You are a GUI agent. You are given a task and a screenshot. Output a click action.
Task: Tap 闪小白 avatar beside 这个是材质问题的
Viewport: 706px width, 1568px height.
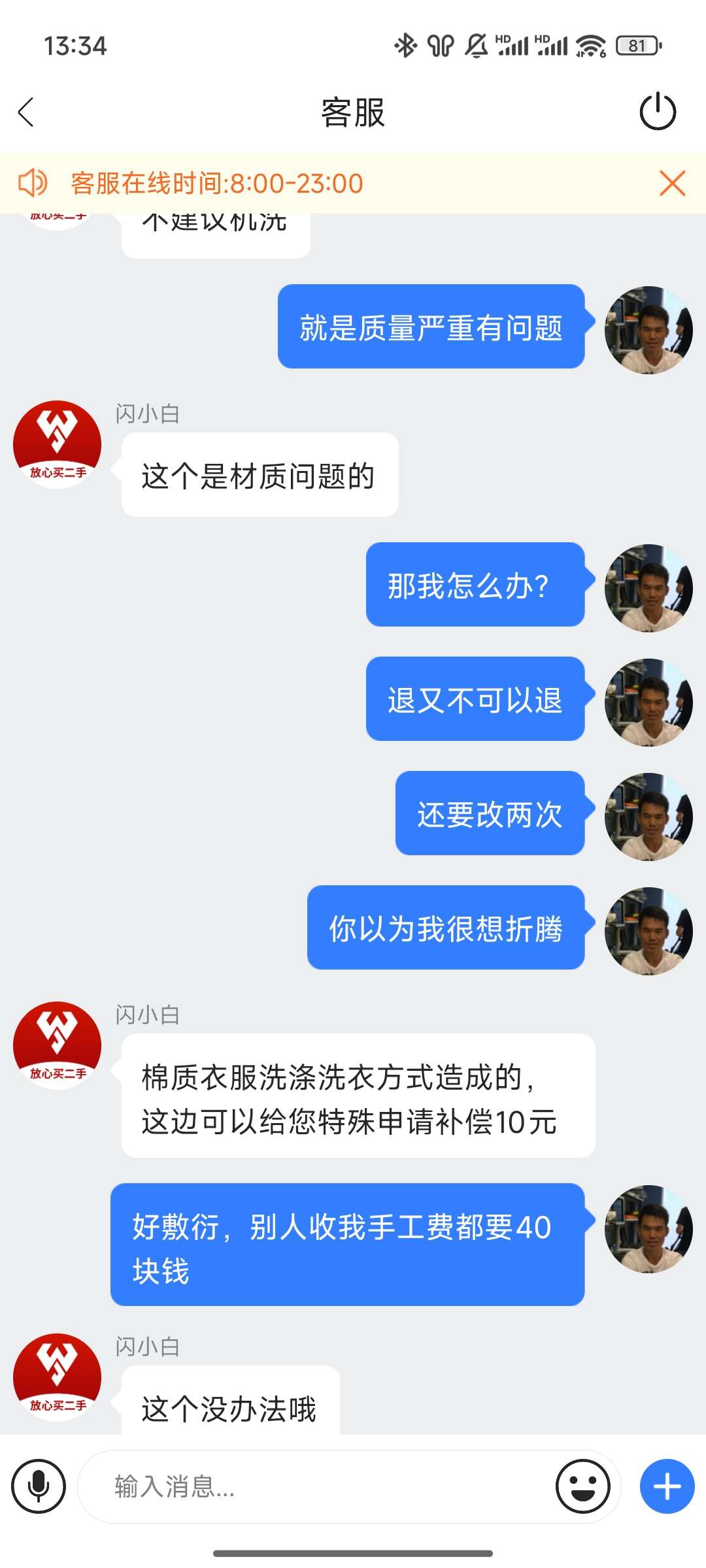click(58, 444)
